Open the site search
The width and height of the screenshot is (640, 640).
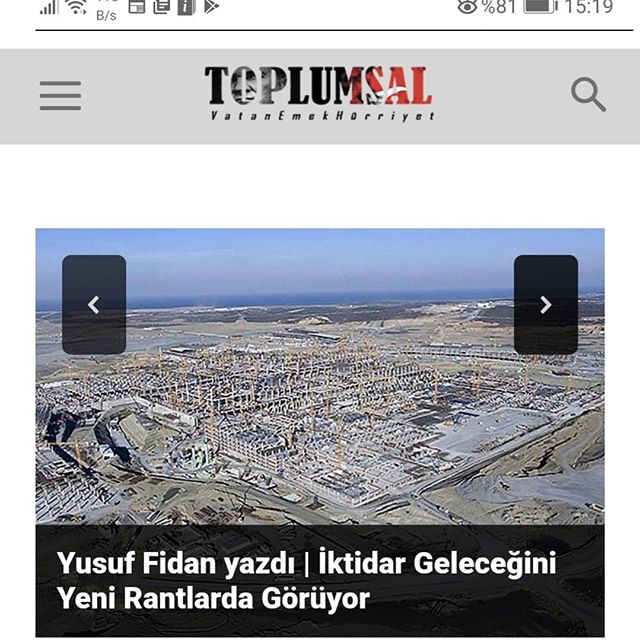(x=588, y=95)
